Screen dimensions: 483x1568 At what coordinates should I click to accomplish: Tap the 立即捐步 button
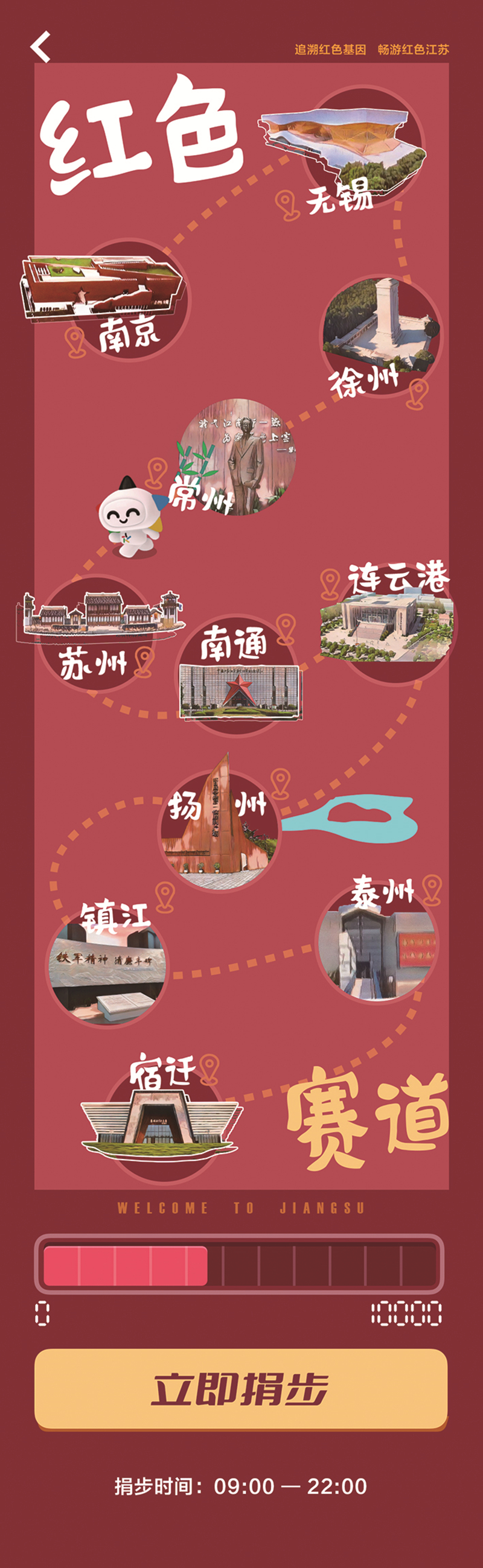click(x=240, y=1388)
